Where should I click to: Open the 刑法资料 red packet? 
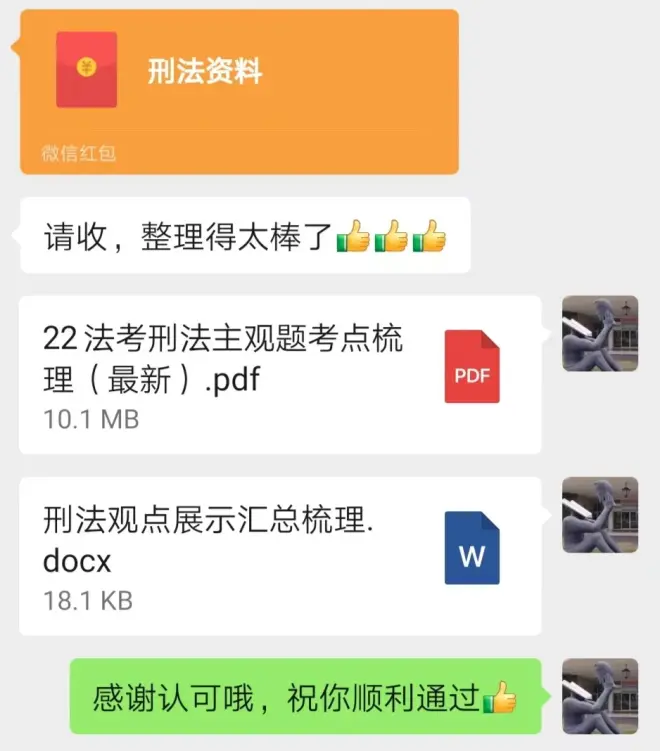[238, 90]
